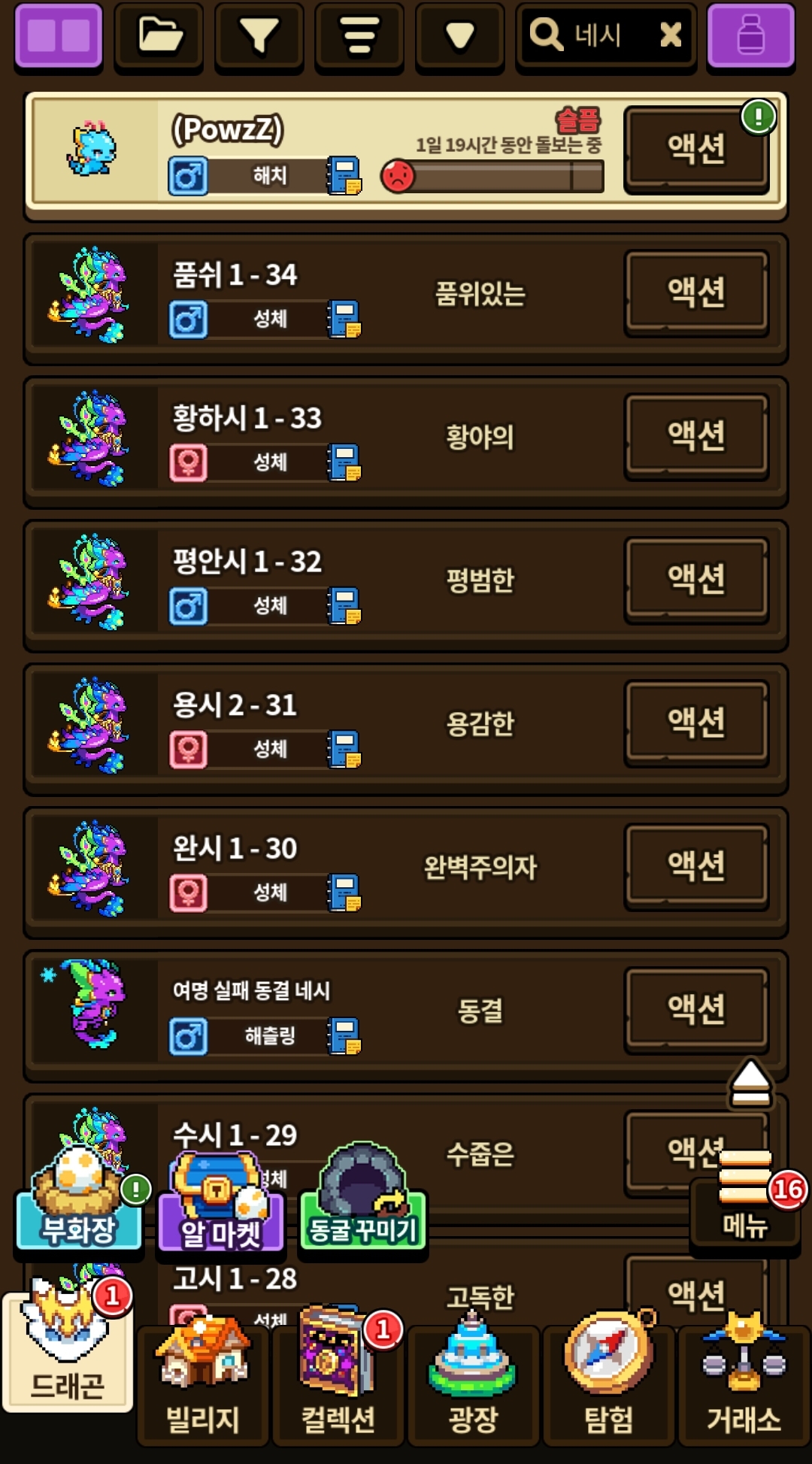
Task: Open the purple potion bottle button
Action: 750,35
